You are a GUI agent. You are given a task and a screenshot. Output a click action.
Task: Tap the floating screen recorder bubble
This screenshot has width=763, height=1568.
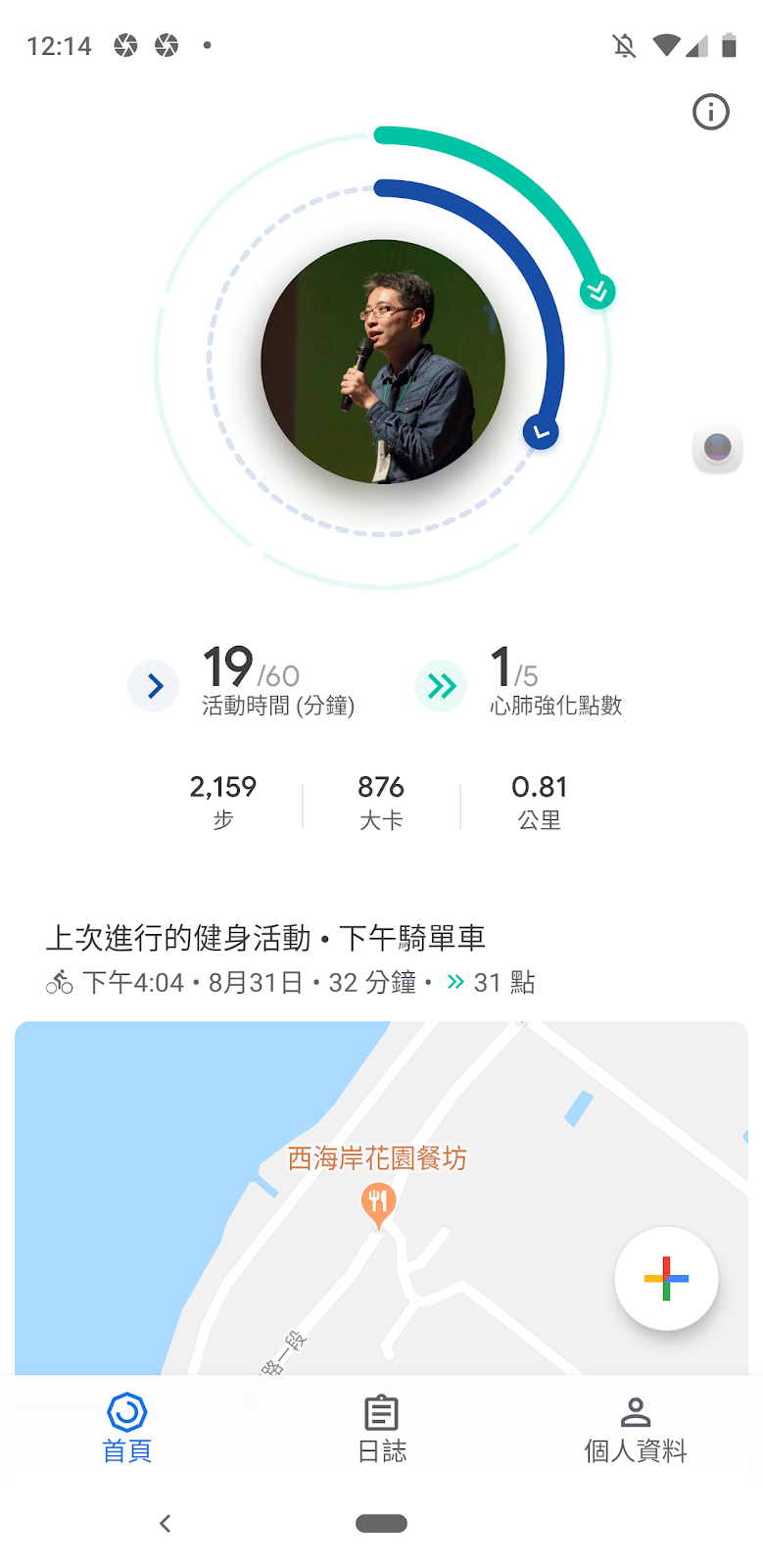(x=718, y=448)
